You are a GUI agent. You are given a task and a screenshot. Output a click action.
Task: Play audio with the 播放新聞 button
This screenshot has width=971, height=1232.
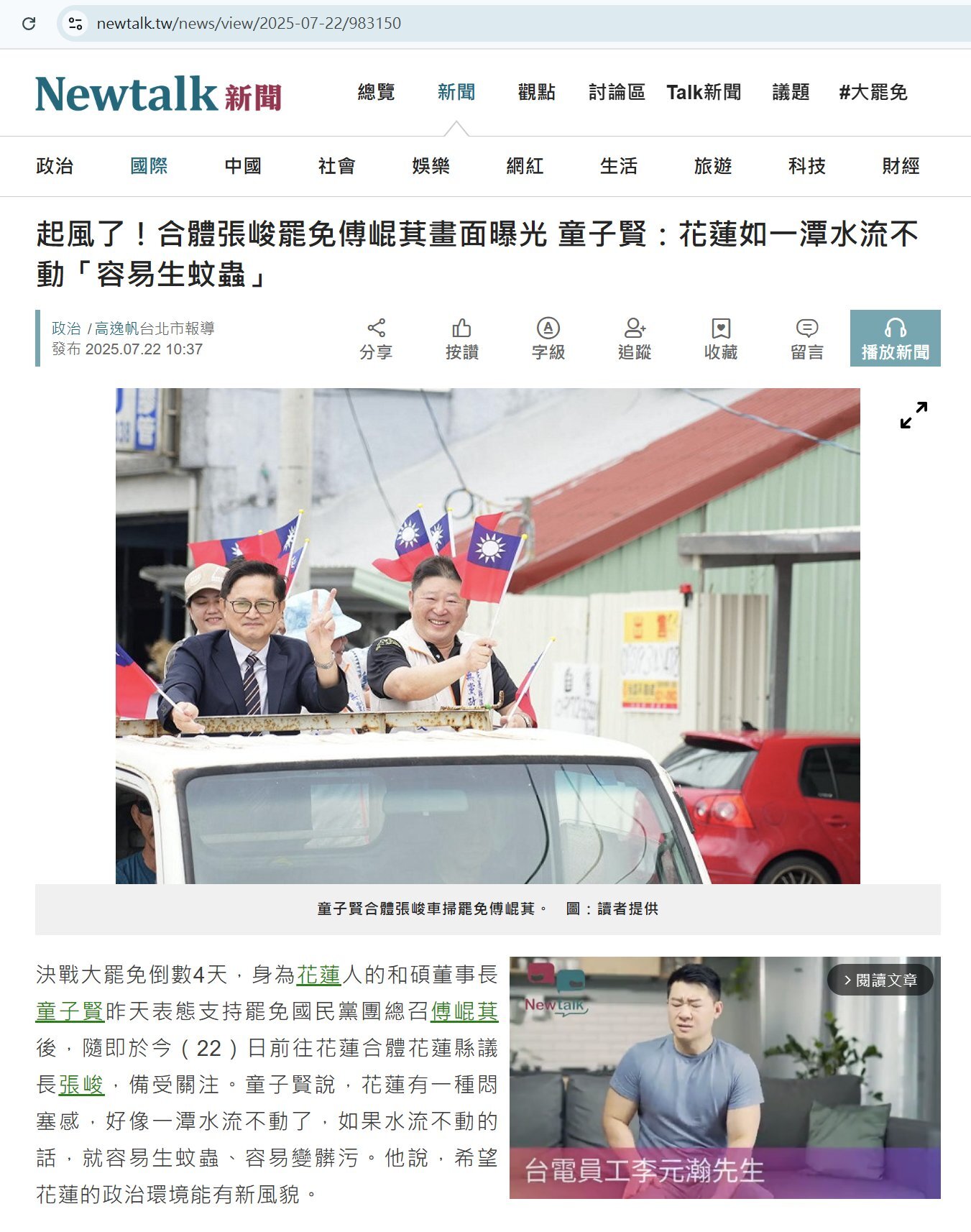(x=895, y=338)
